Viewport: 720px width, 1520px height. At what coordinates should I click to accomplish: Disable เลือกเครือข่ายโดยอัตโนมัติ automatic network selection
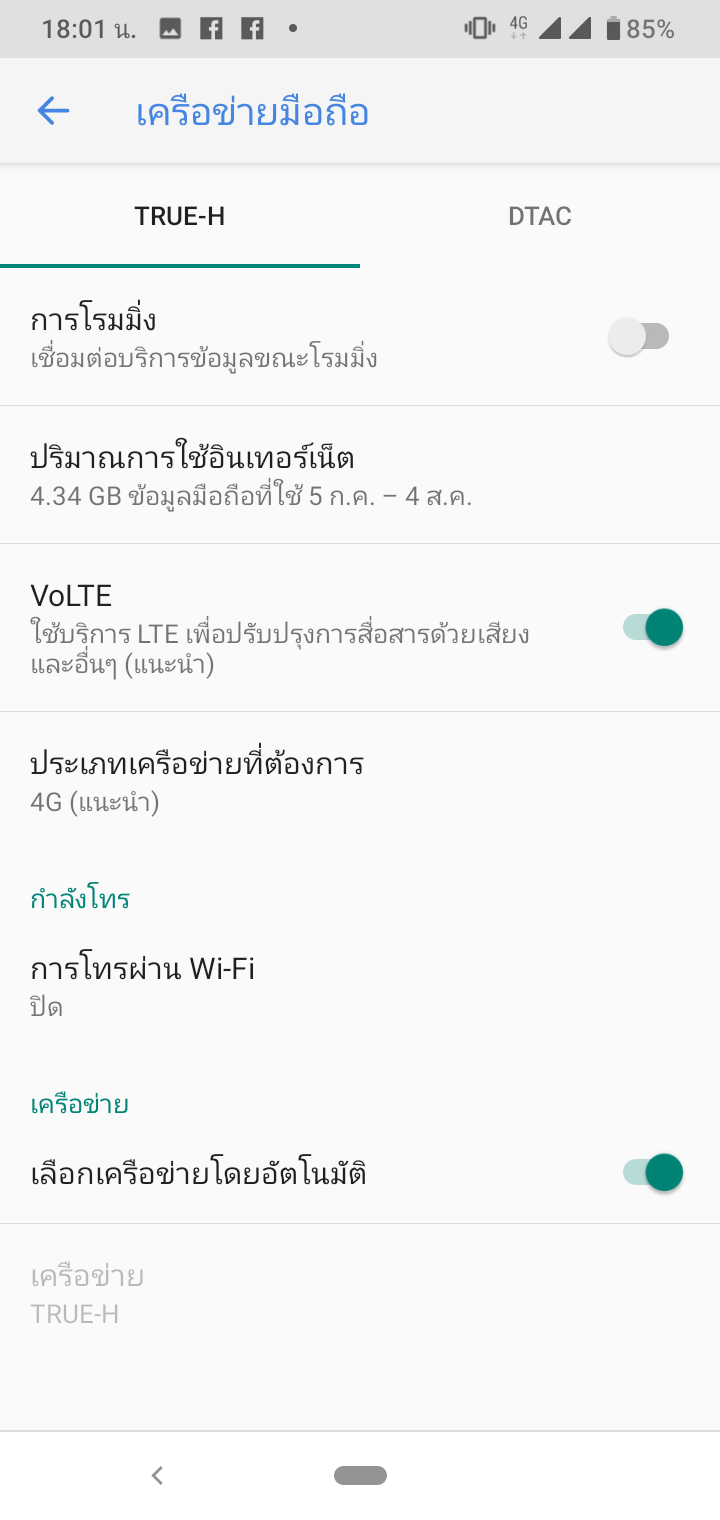click(x=654, y=1172)
